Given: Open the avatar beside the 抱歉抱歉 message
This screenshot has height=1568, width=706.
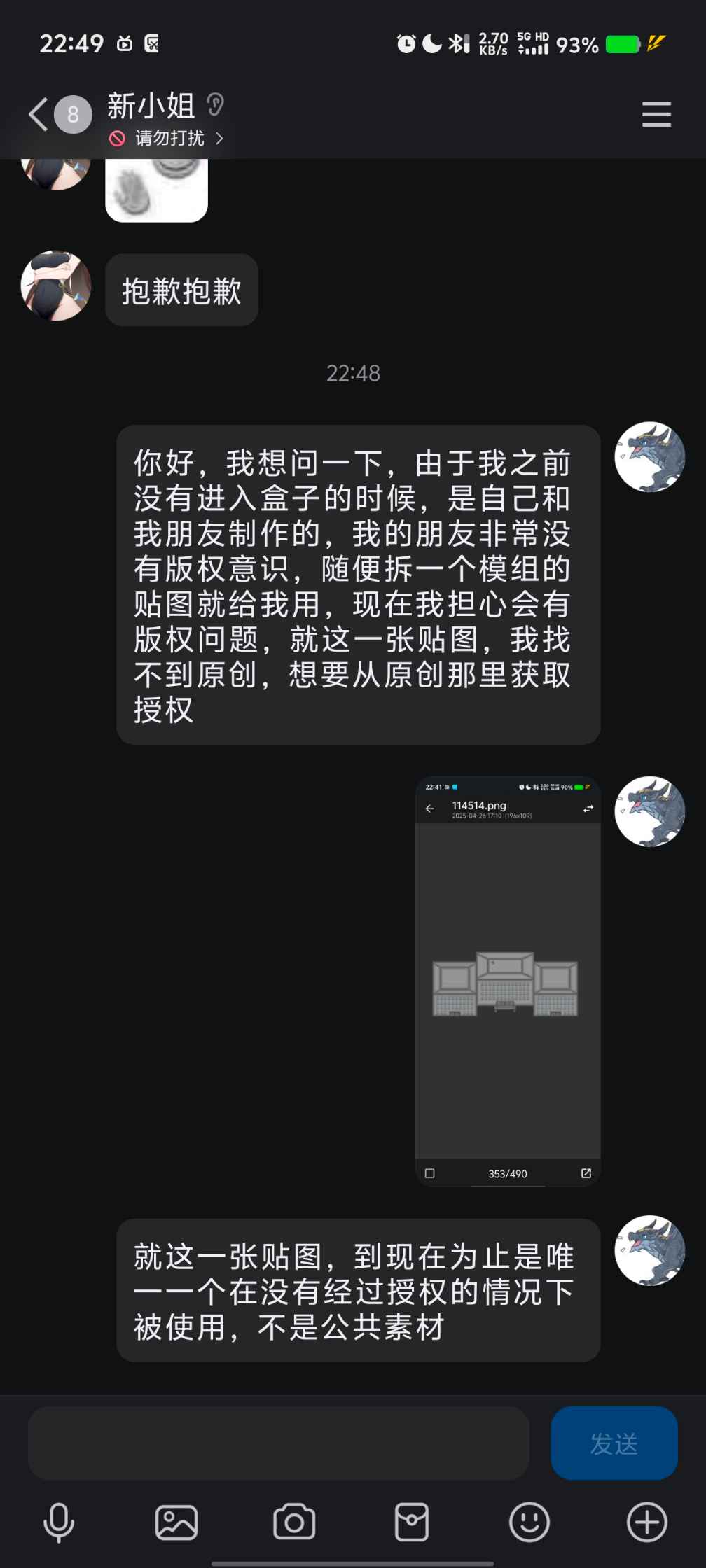Looking at the screenshot, I should [x=56, y=286].
